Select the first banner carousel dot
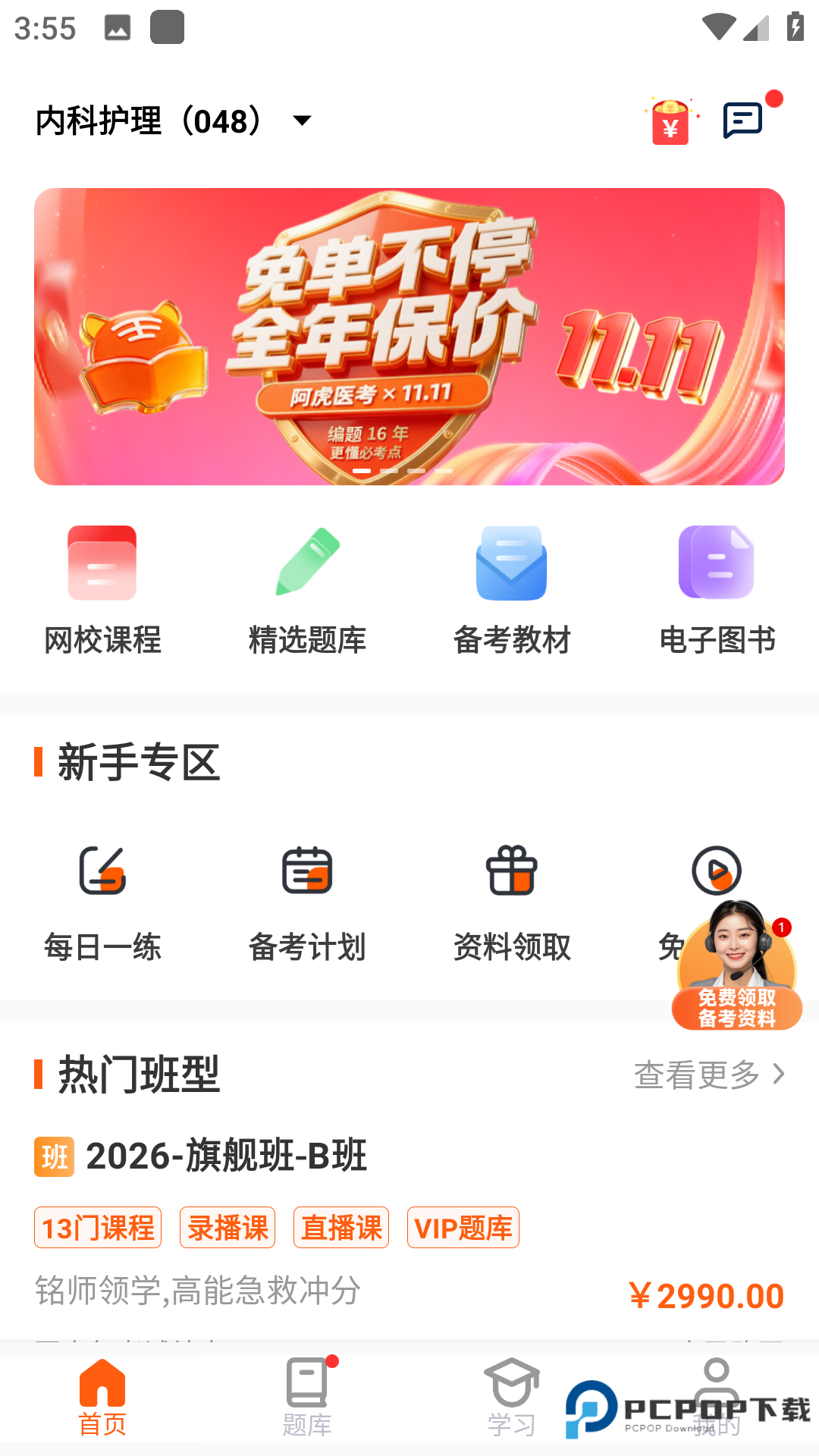Screen dimensions: 819x1456 (362, 470)
